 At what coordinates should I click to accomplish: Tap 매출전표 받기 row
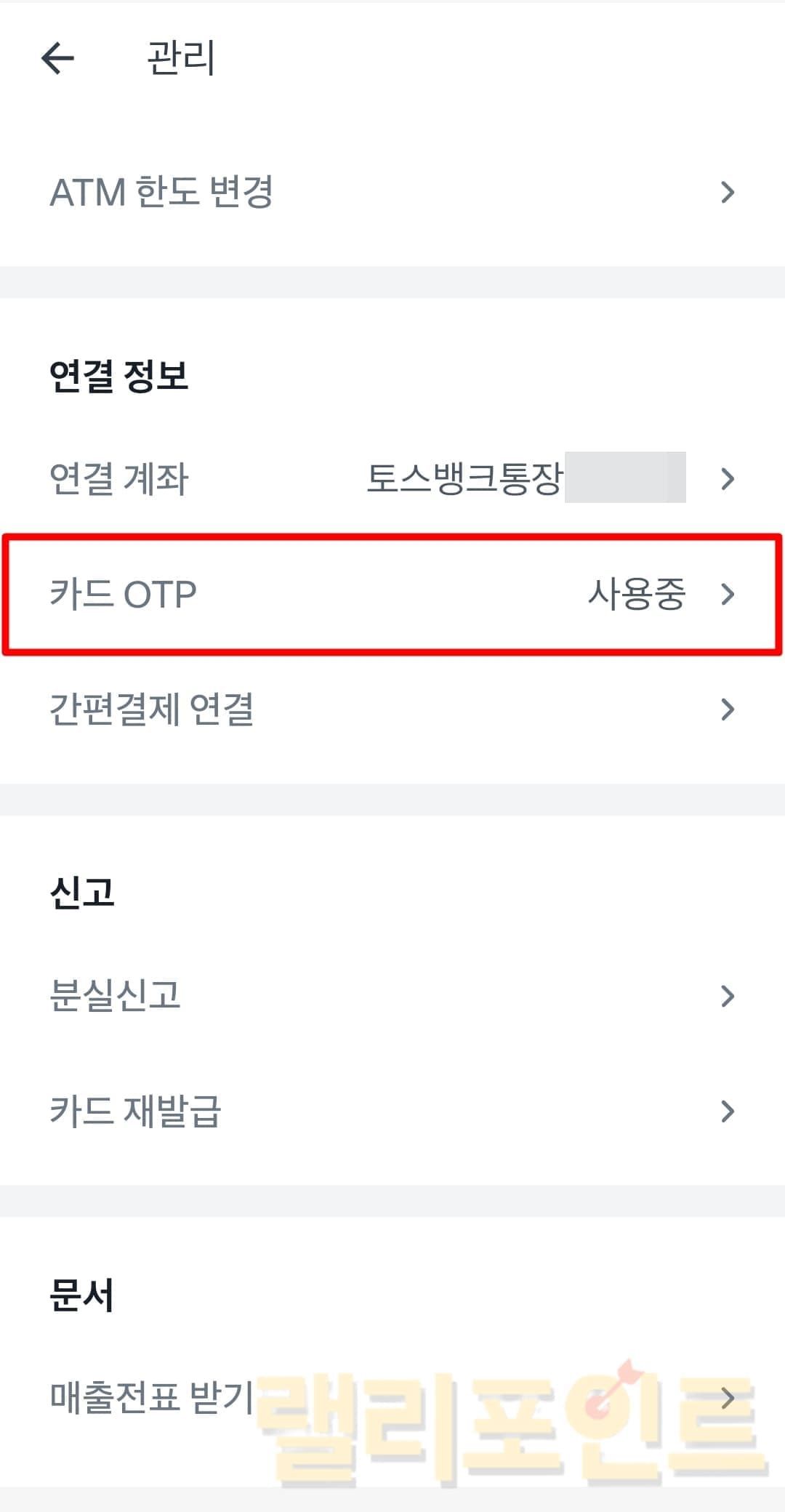[392, 1397]
